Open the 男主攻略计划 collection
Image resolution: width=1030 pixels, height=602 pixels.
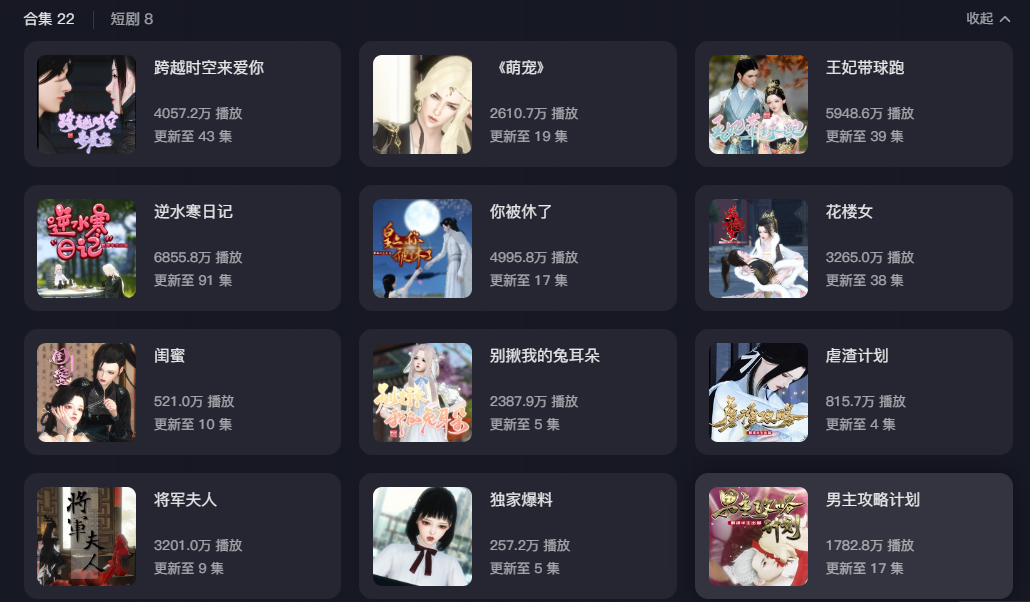pyautogui.click(x=853, y=536)
